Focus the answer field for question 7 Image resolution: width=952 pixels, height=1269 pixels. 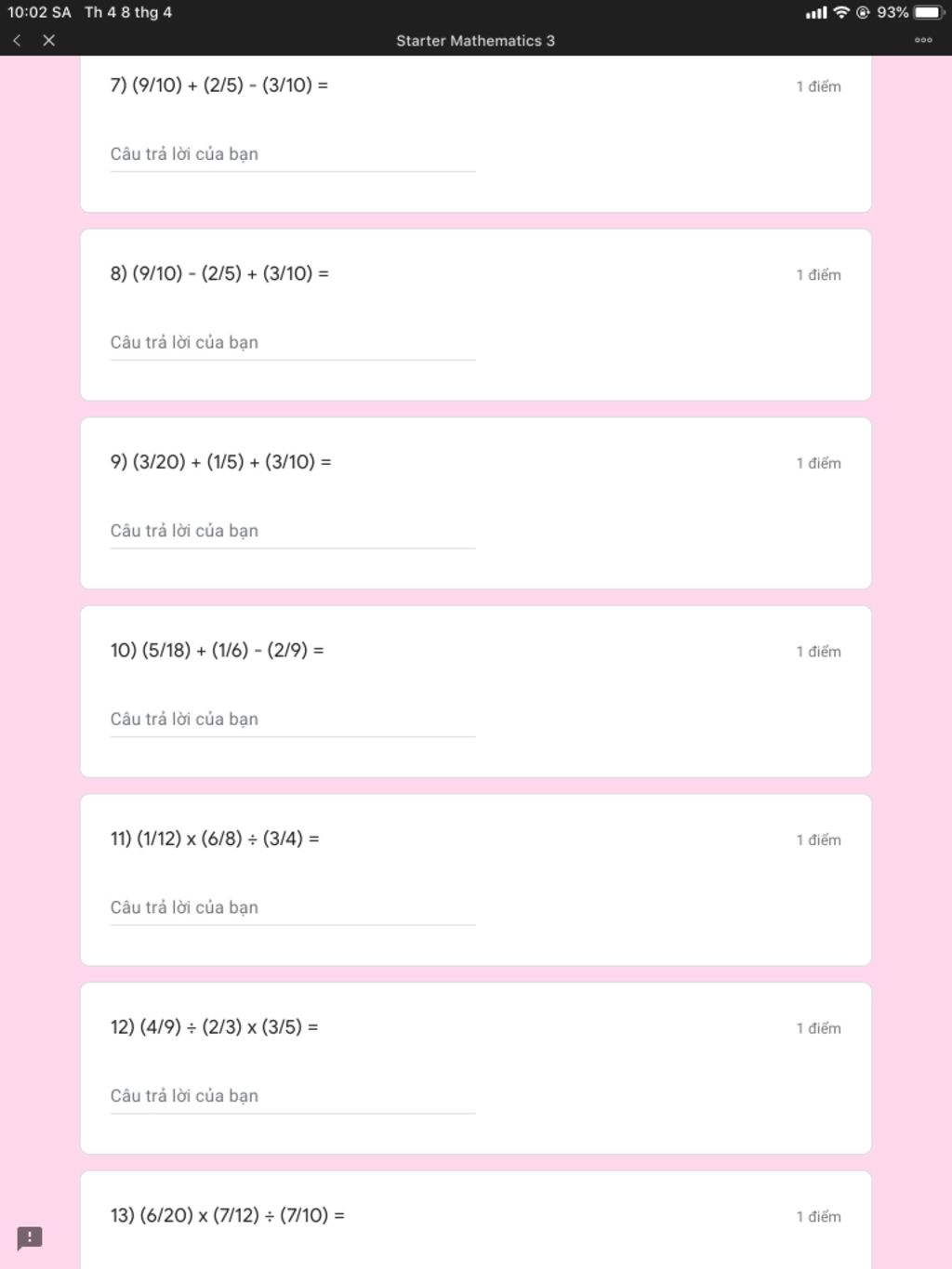tap(292, 154)
